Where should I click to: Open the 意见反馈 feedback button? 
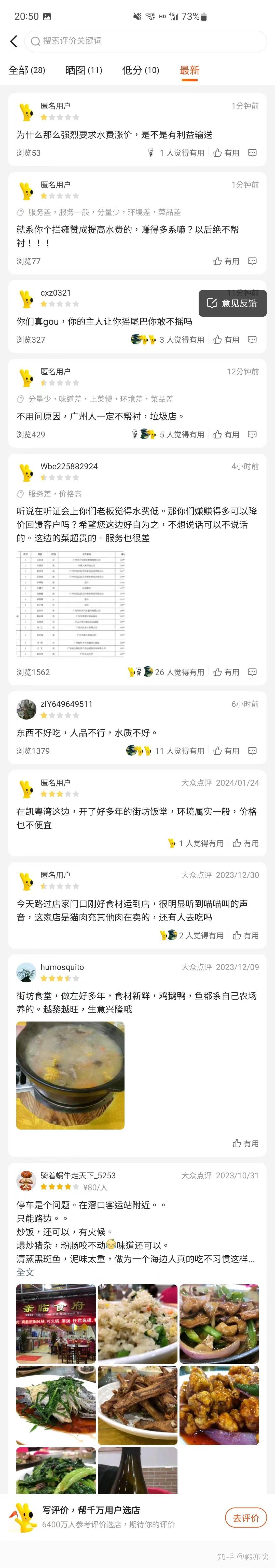pos(232,303)
